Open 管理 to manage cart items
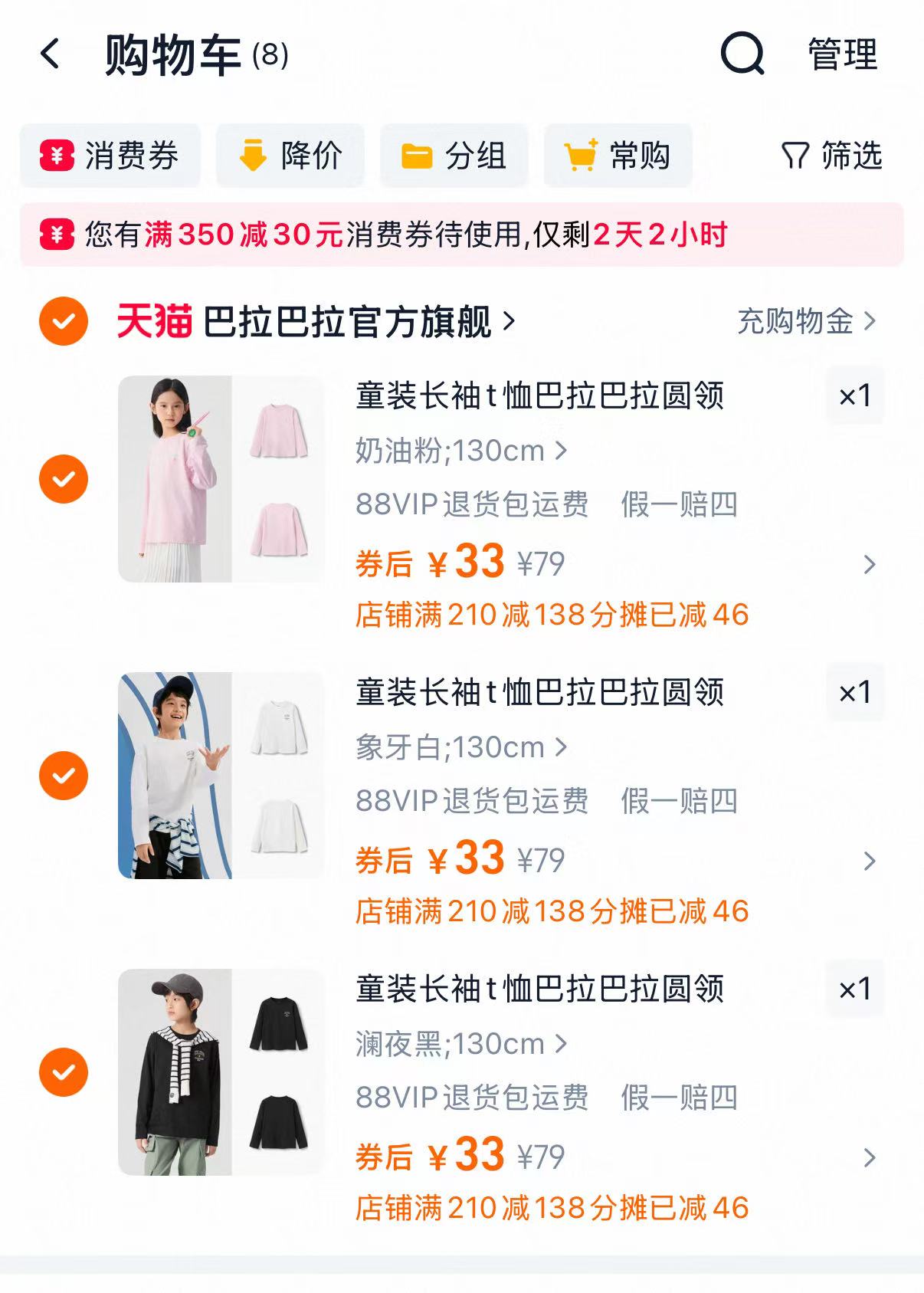The height and width of the screenshot is (1293, 924). coord(843,55)
